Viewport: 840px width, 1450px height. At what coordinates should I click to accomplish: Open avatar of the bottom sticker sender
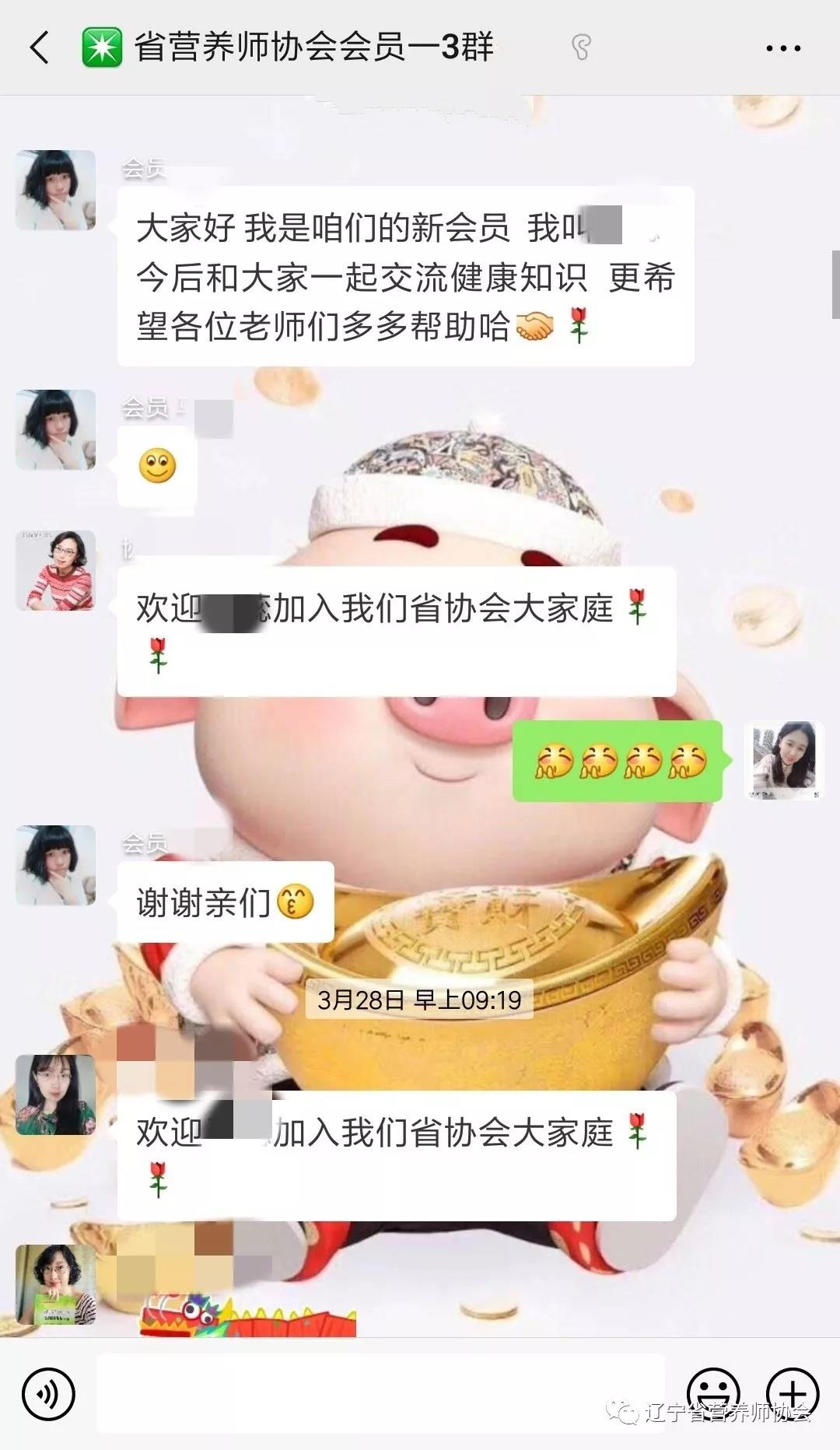(x=56, y=1284)
